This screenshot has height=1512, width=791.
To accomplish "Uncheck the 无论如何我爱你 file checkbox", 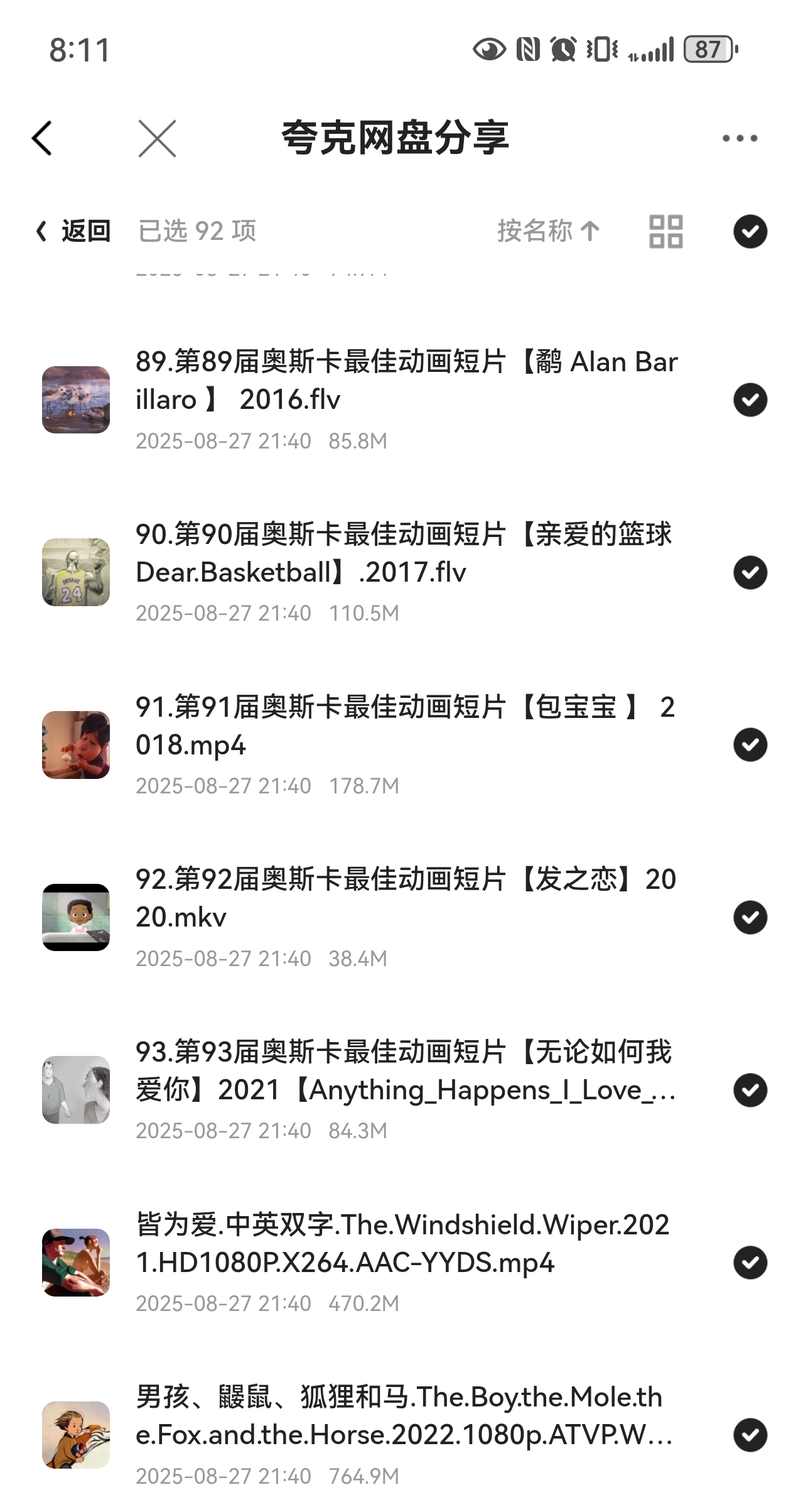I will [x=750, y=1090].
